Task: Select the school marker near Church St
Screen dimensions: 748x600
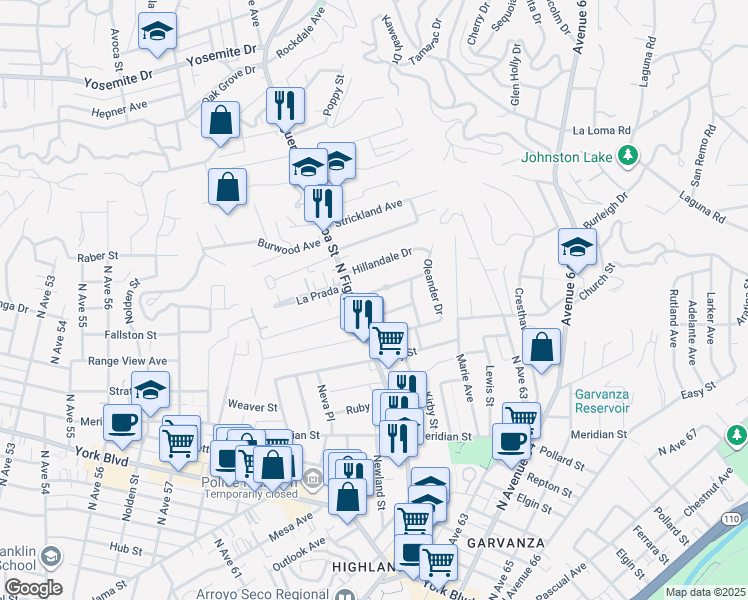Action: (577, 247)
